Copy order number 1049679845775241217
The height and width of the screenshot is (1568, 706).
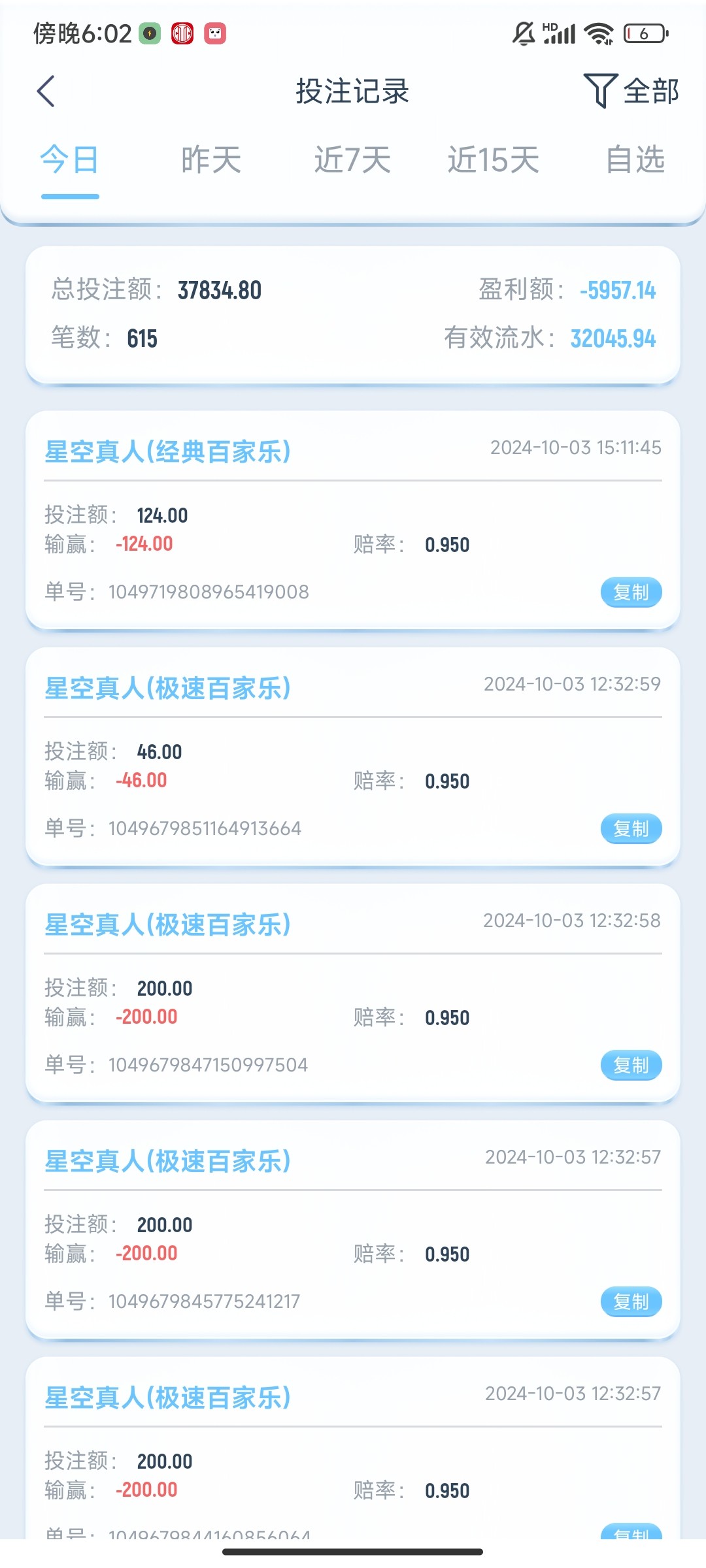click(631, 1302)
